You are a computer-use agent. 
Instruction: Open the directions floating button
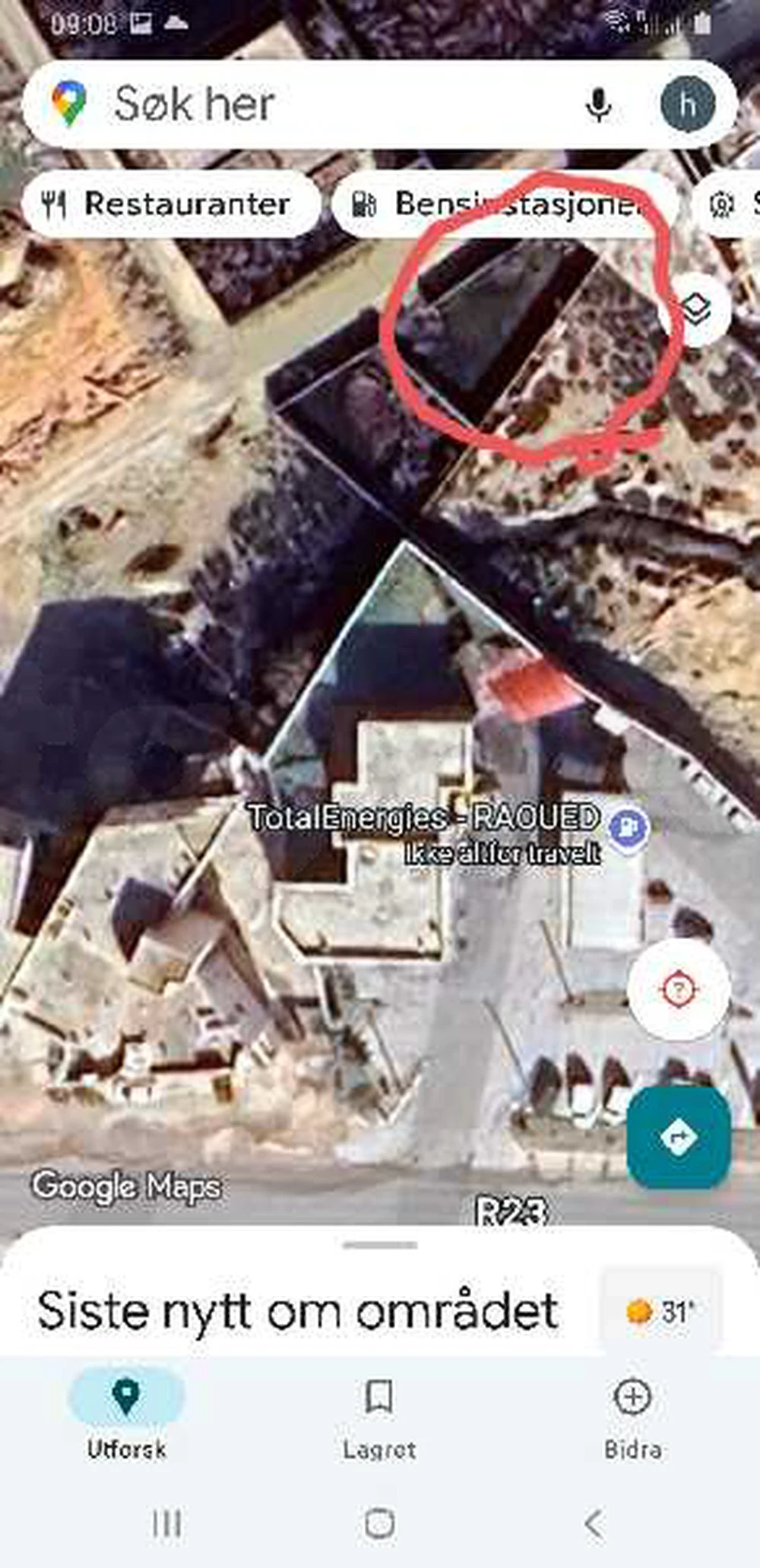[679, 1138]
